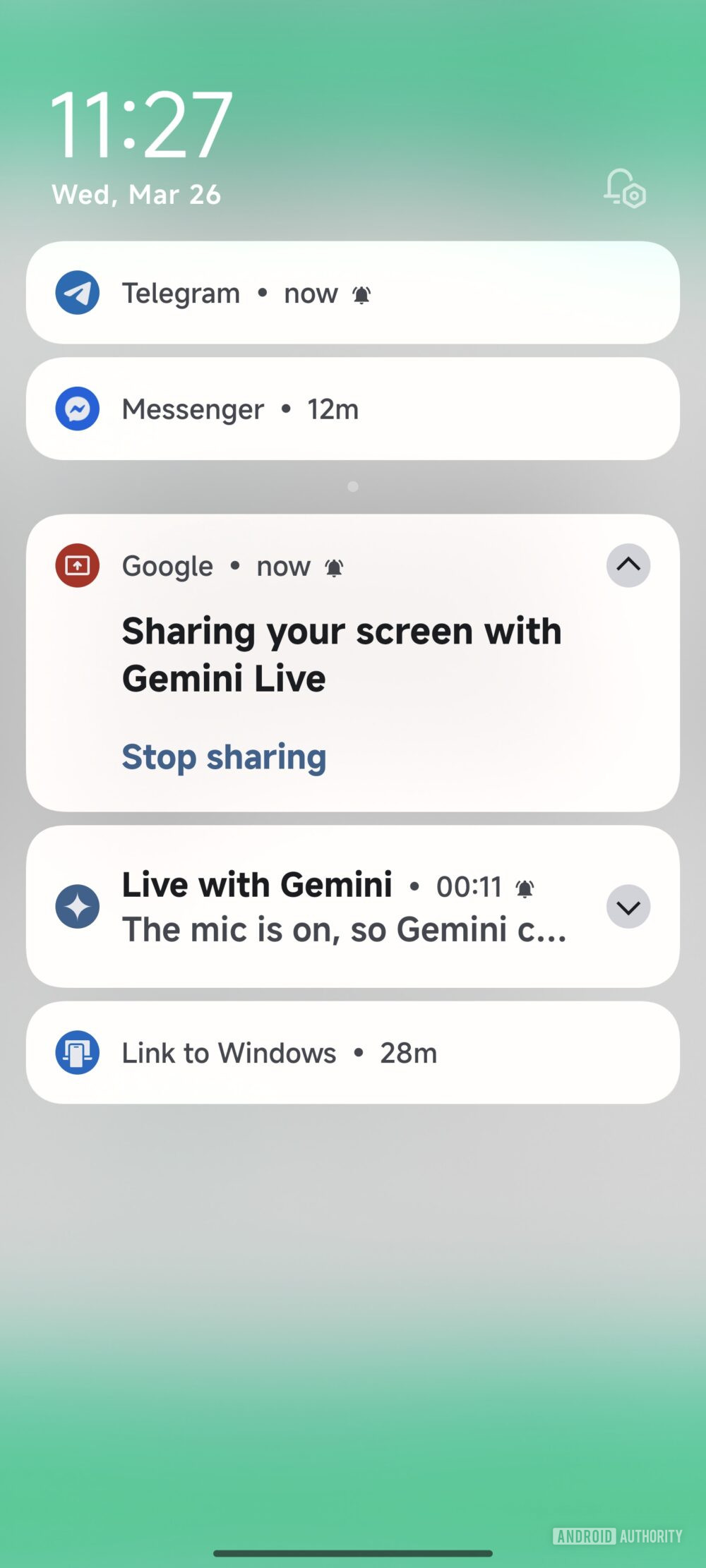Tap the date Wed, Mar 26
Viewport: 706px width, 1568px height.
[138, 194]
